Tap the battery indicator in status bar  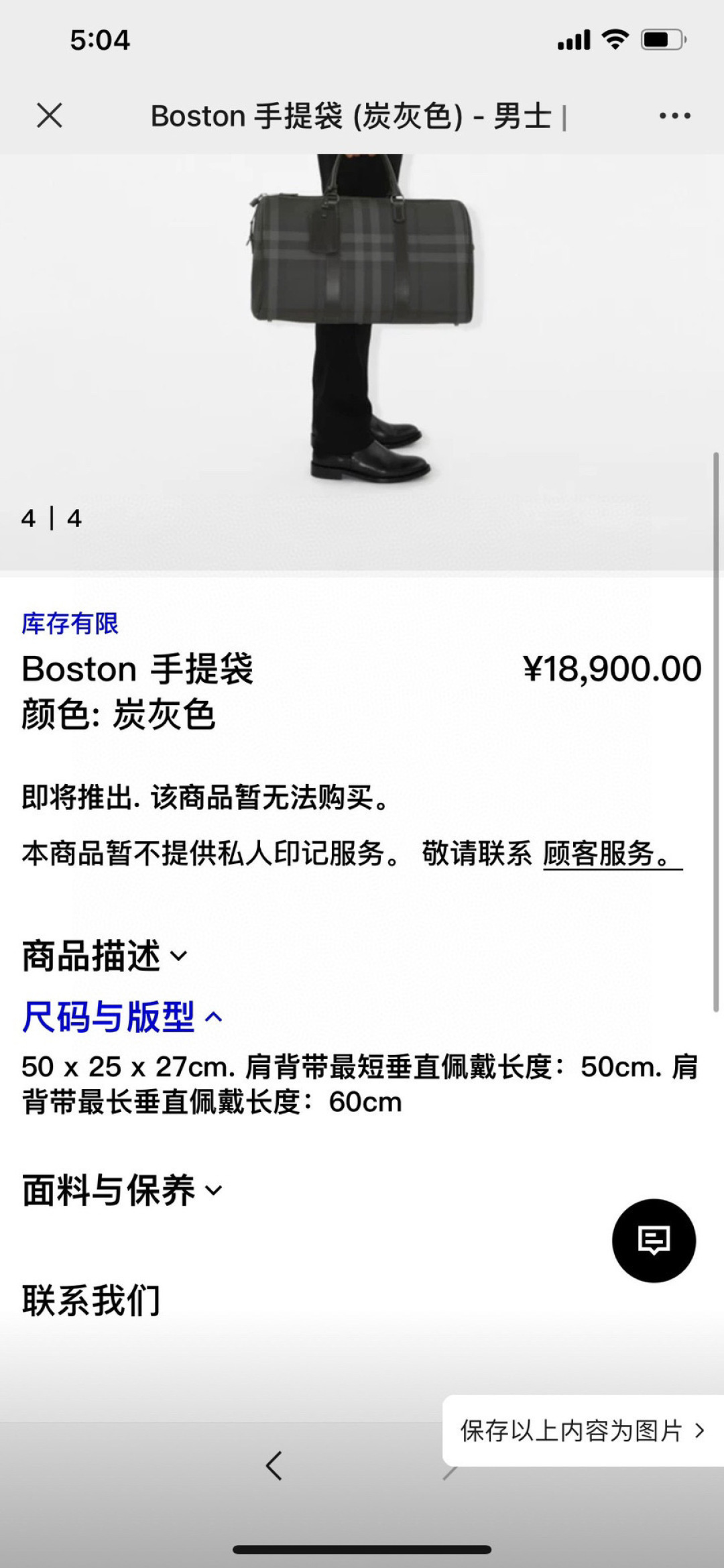click(660, 40)
